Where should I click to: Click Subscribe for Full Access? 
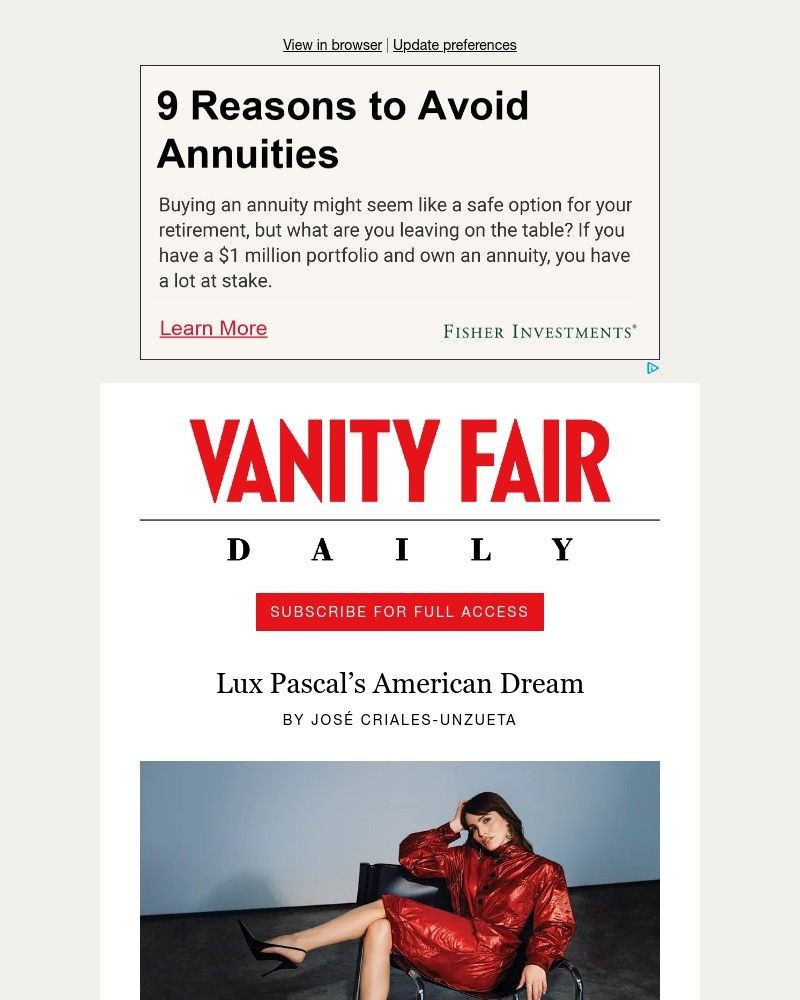click(399, 611)
